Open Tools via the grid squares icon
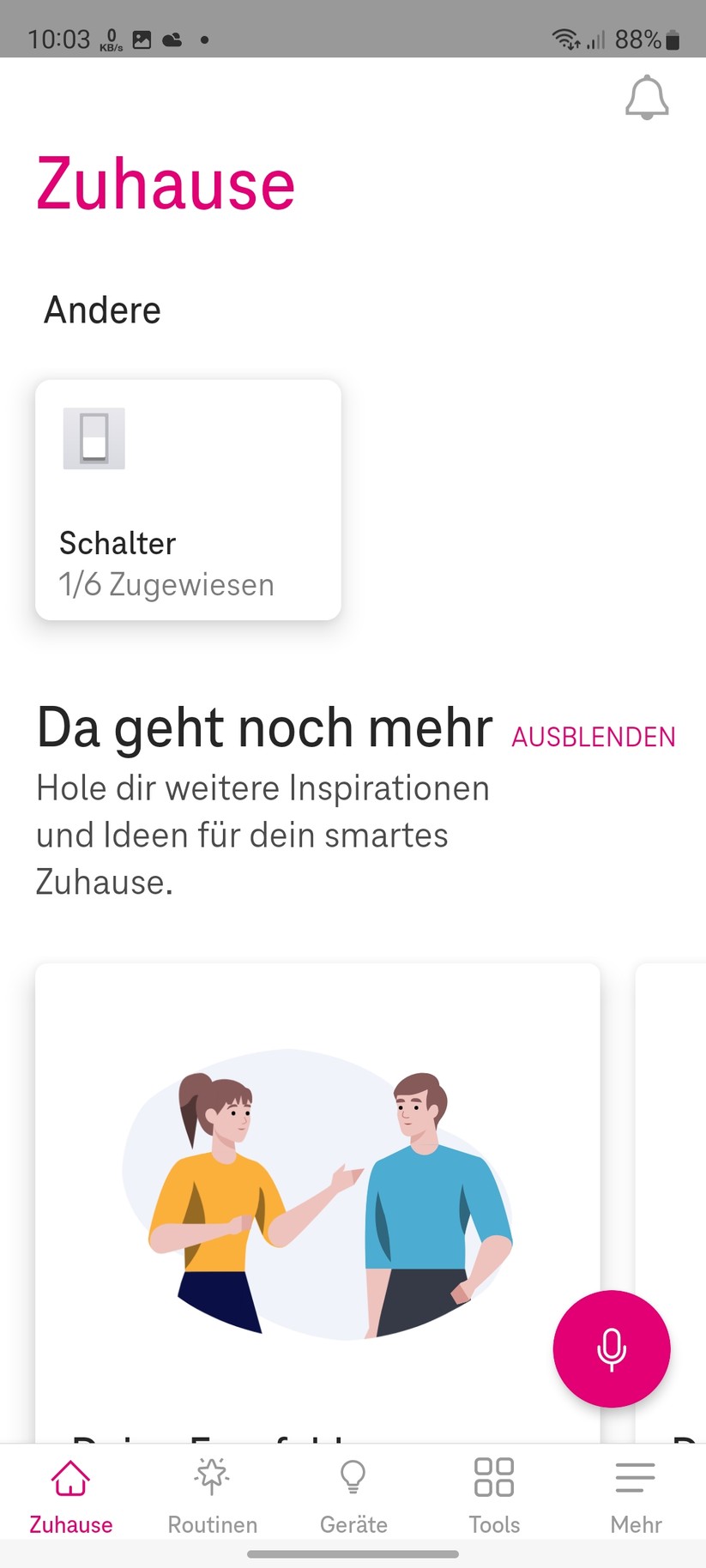The image size is (706, 1568). click(x=494, y=1477)
